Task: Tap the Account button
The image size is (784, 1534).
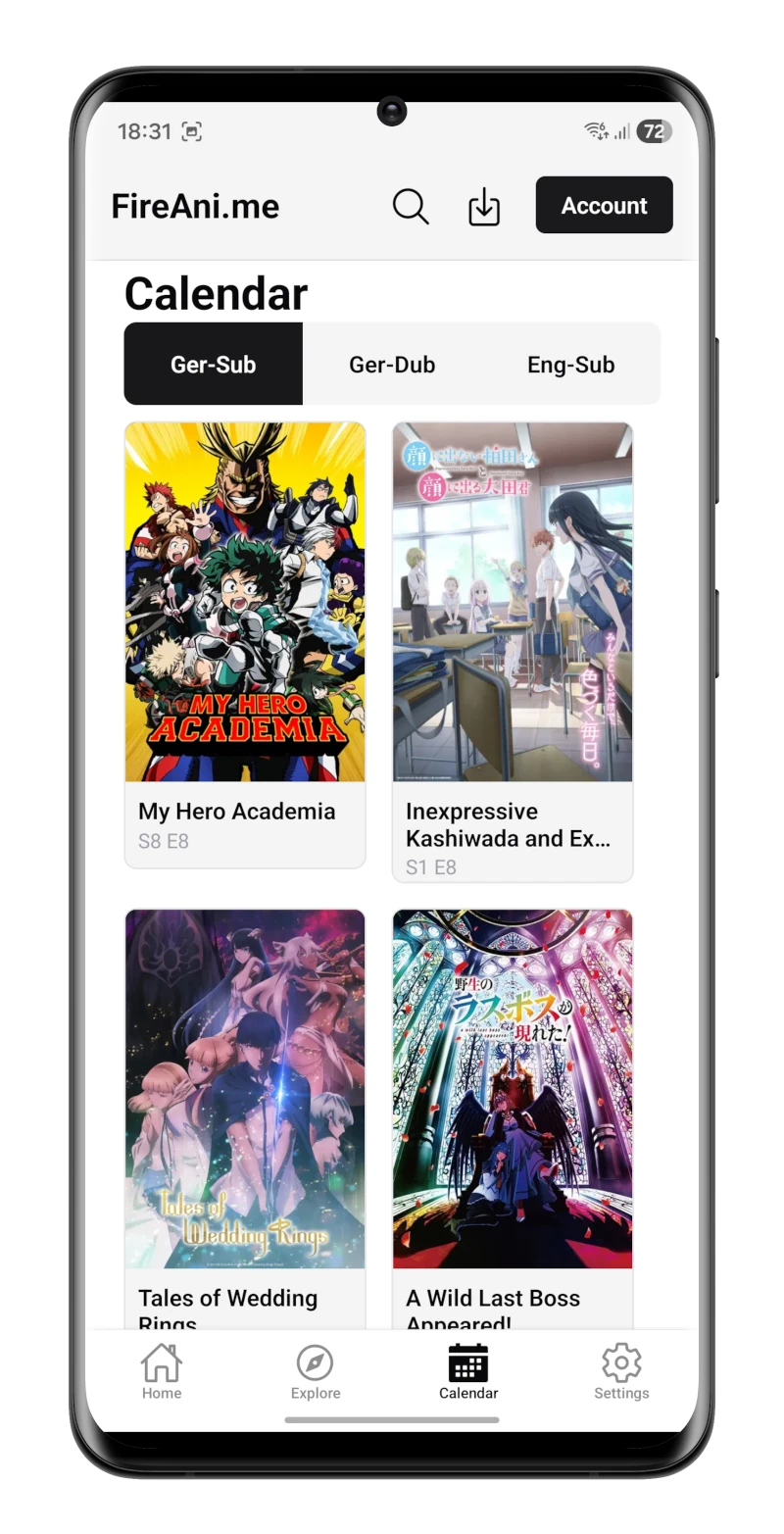Action: click(x=604, y=205)
